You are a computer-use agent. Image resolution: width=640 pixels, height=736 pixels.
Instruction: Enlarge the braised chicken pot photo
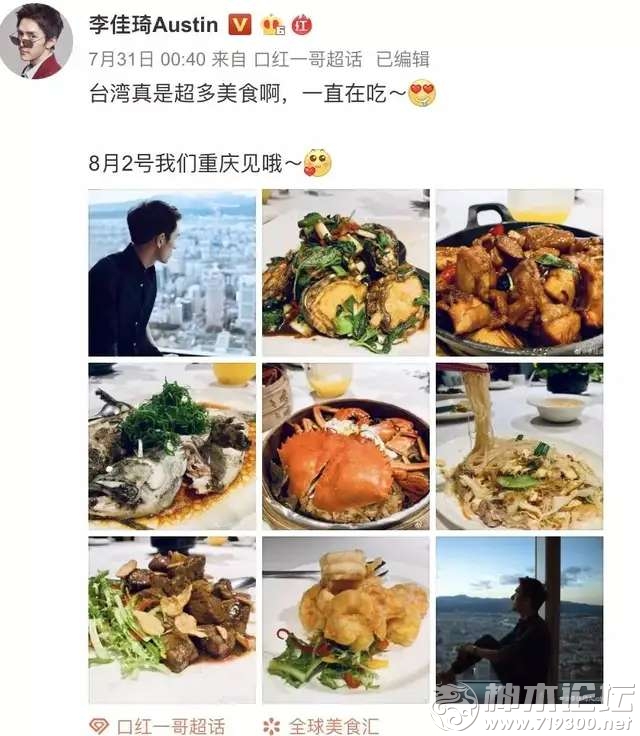[x=519, y=273]
